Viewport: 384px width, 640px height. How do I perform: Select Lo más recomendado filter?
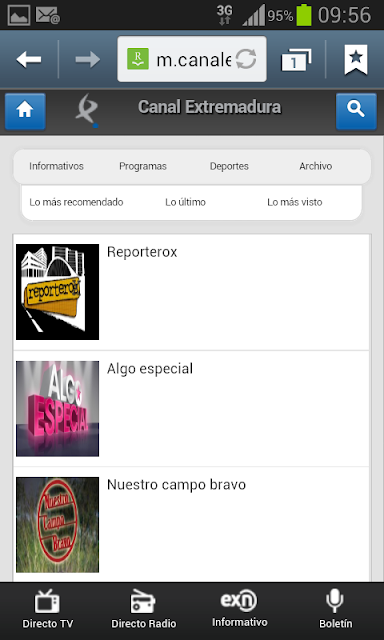click(x=76, y=202)
